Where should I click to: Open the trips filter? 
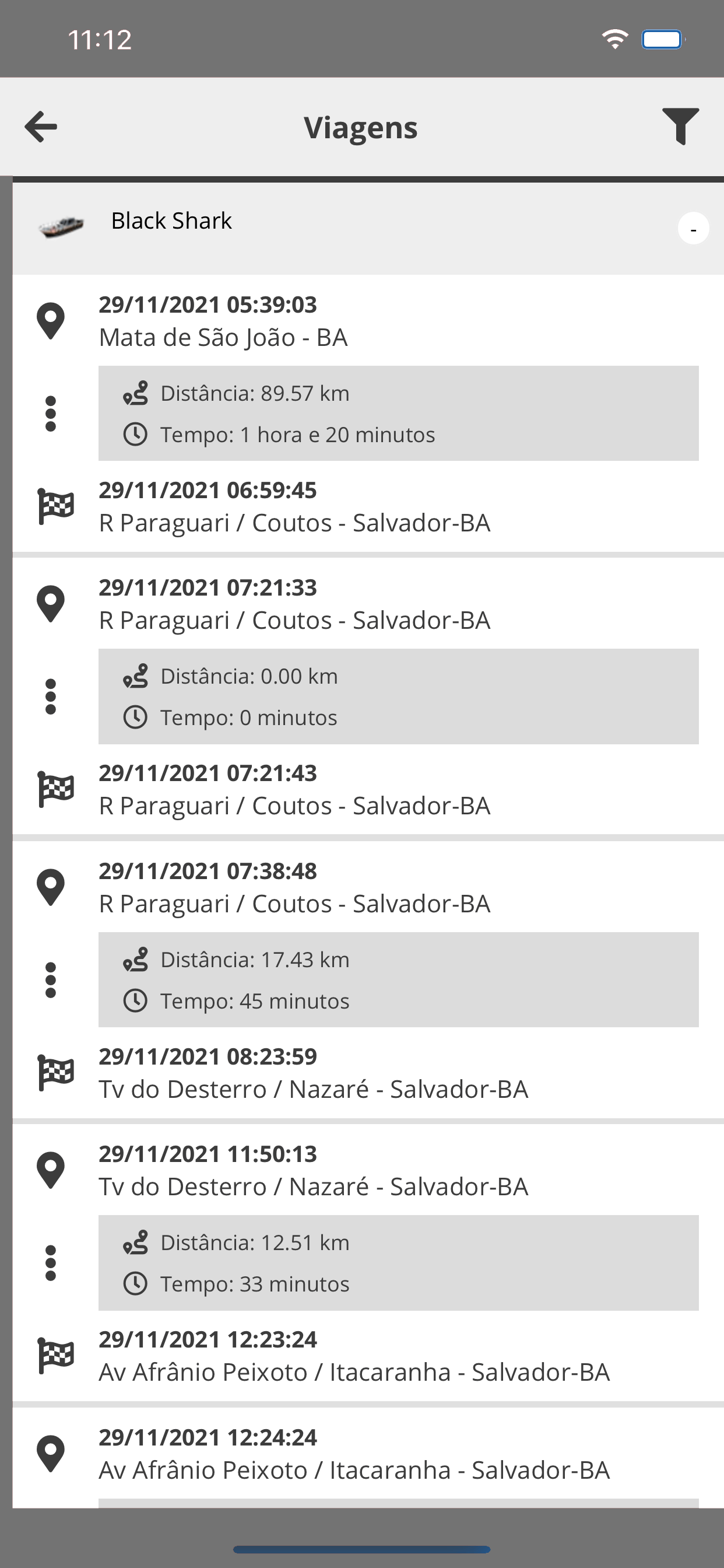click(680, 127)
